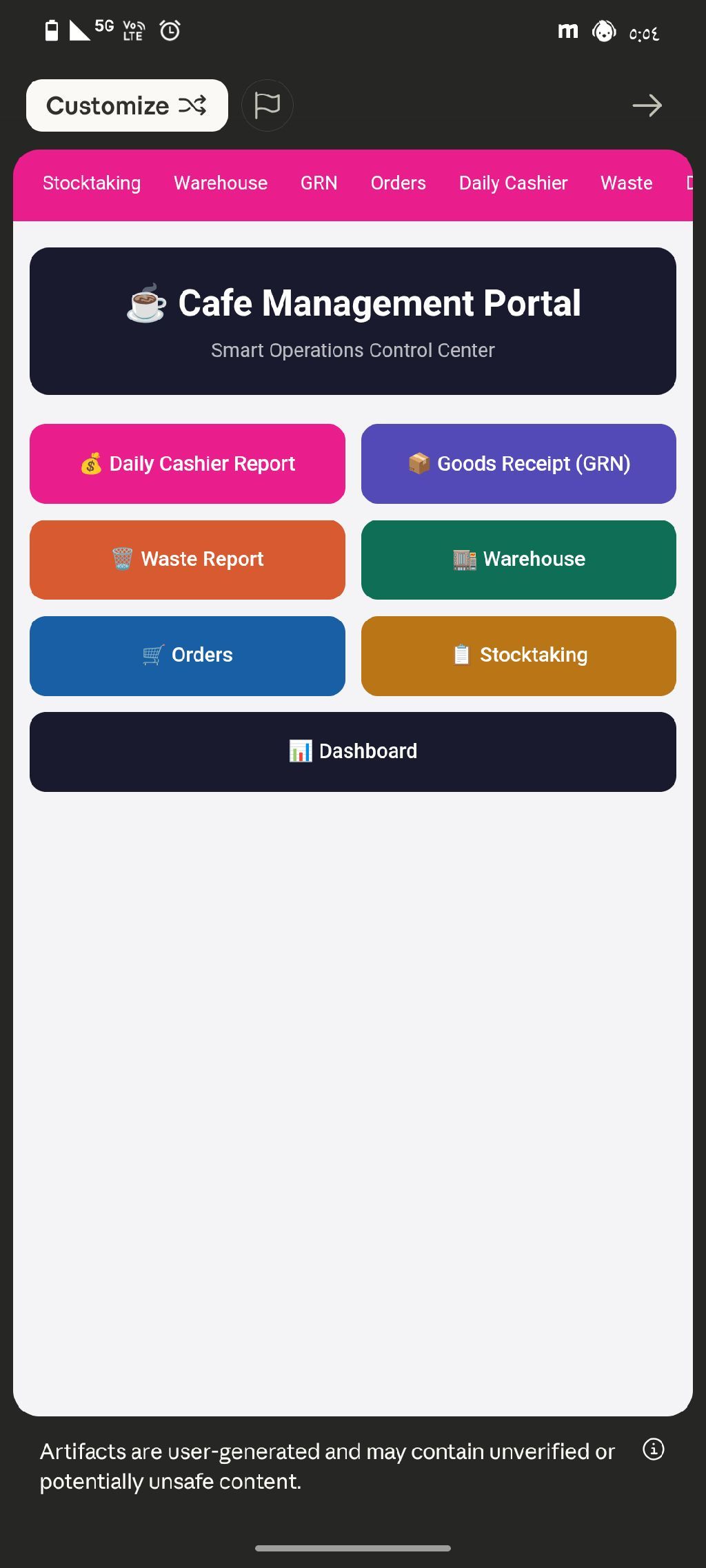Open the GRN tab
Image resolution: width=706 pixels, height=1568 pixels.
[x=319, y=183]
